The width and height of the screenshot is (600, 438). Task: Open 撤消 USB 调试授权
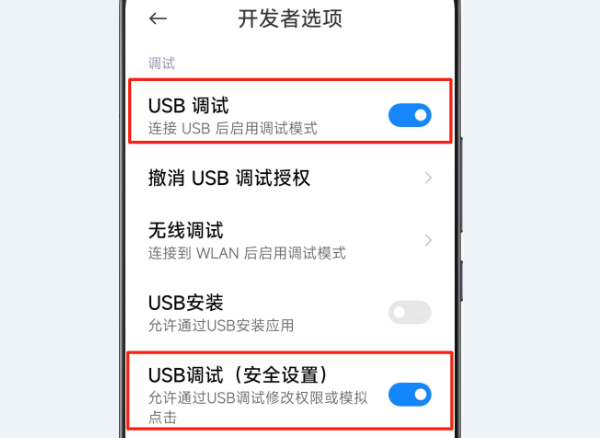(290, 178)
